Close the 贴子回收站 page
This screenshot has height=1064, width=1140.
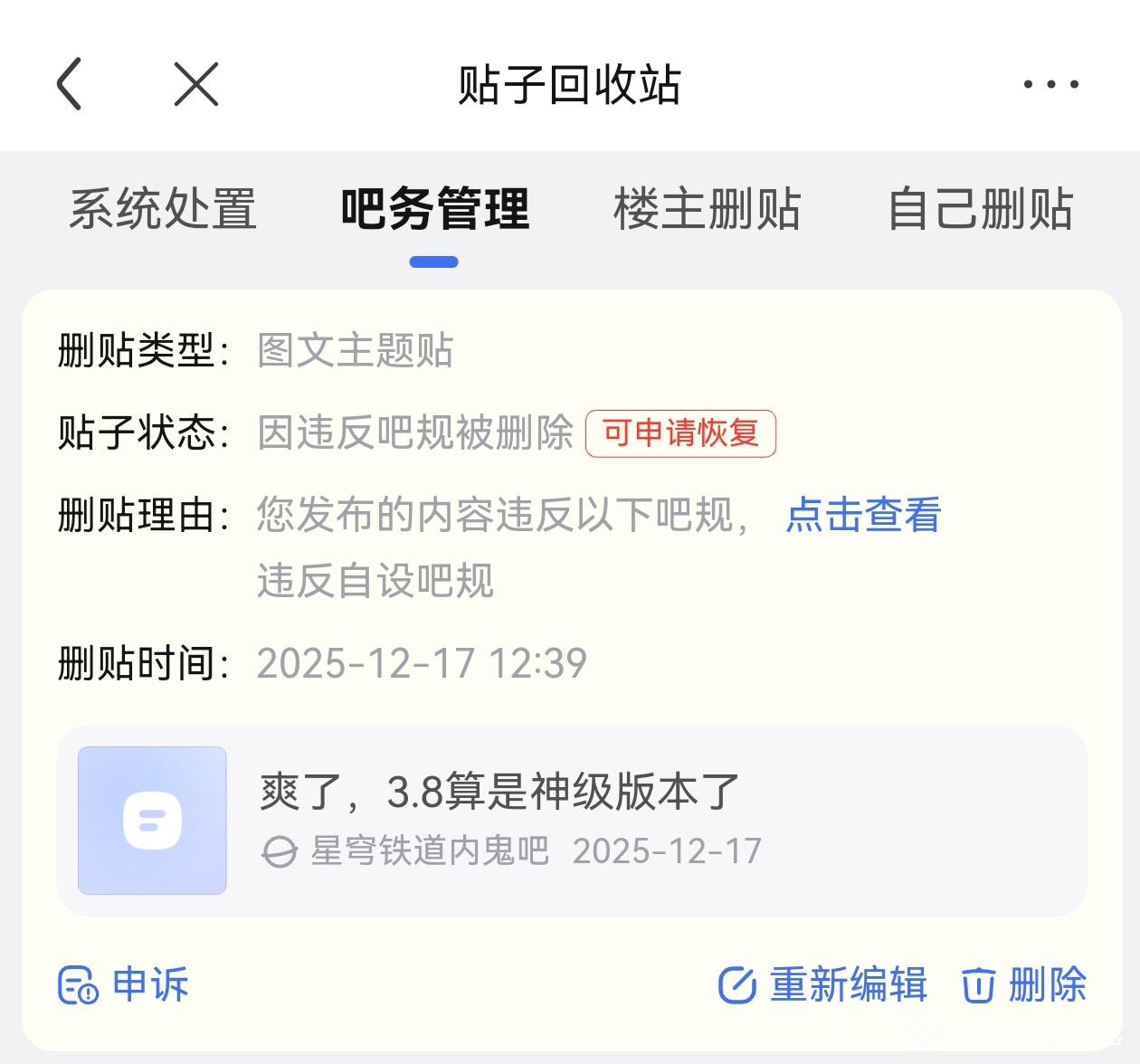[196, 84]
